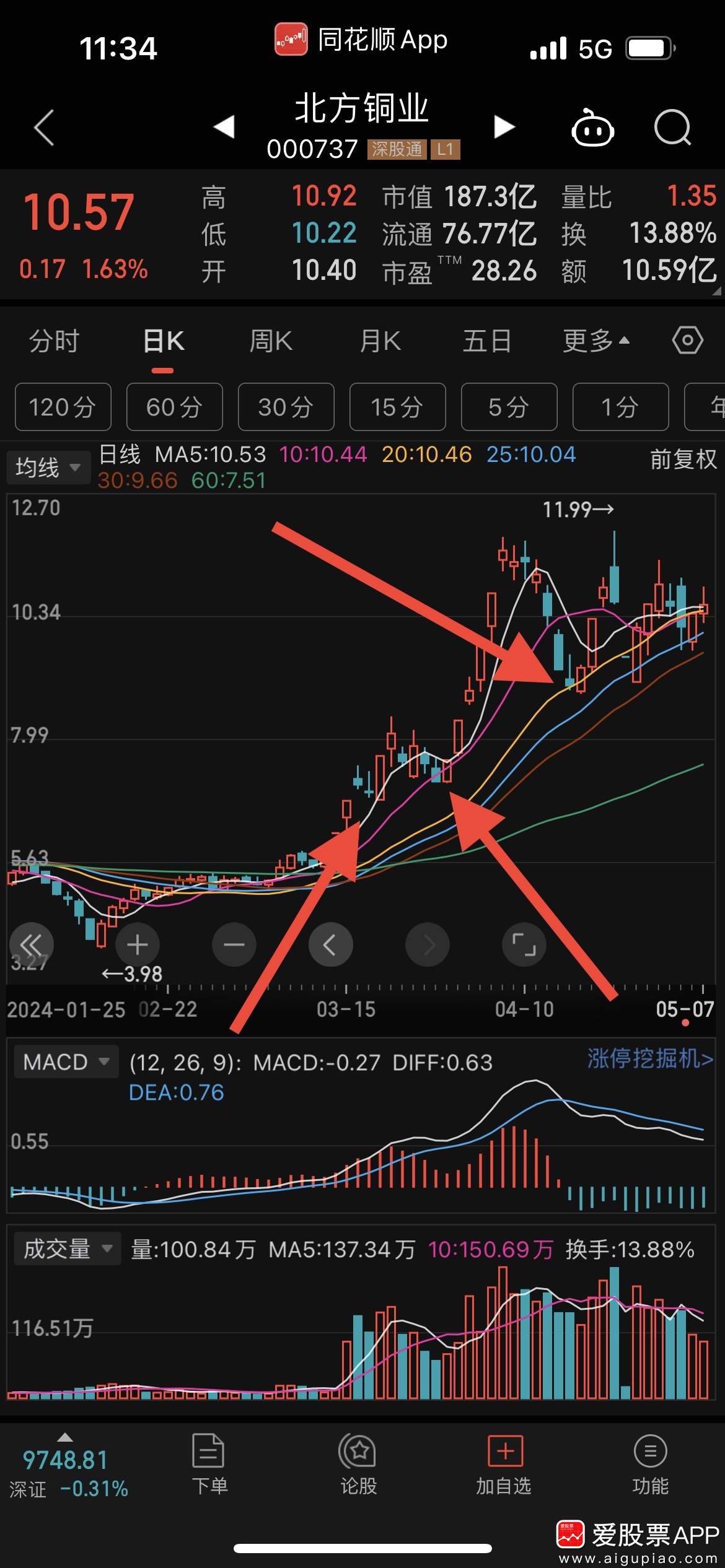Open the MACD indicator dropdown
Viewport: 725px width, 1568px height.
click(x=65, y=1061)
